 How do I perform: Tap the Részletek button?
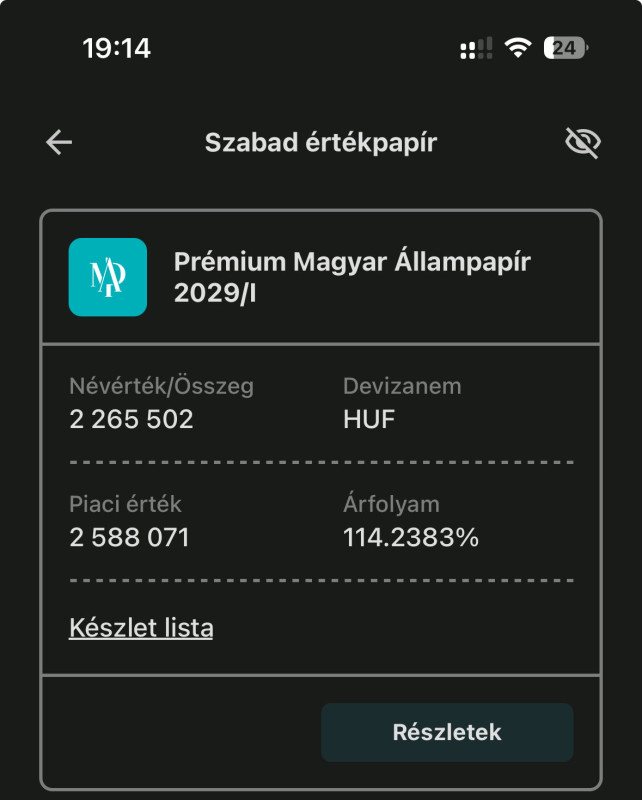pos(447,733)
